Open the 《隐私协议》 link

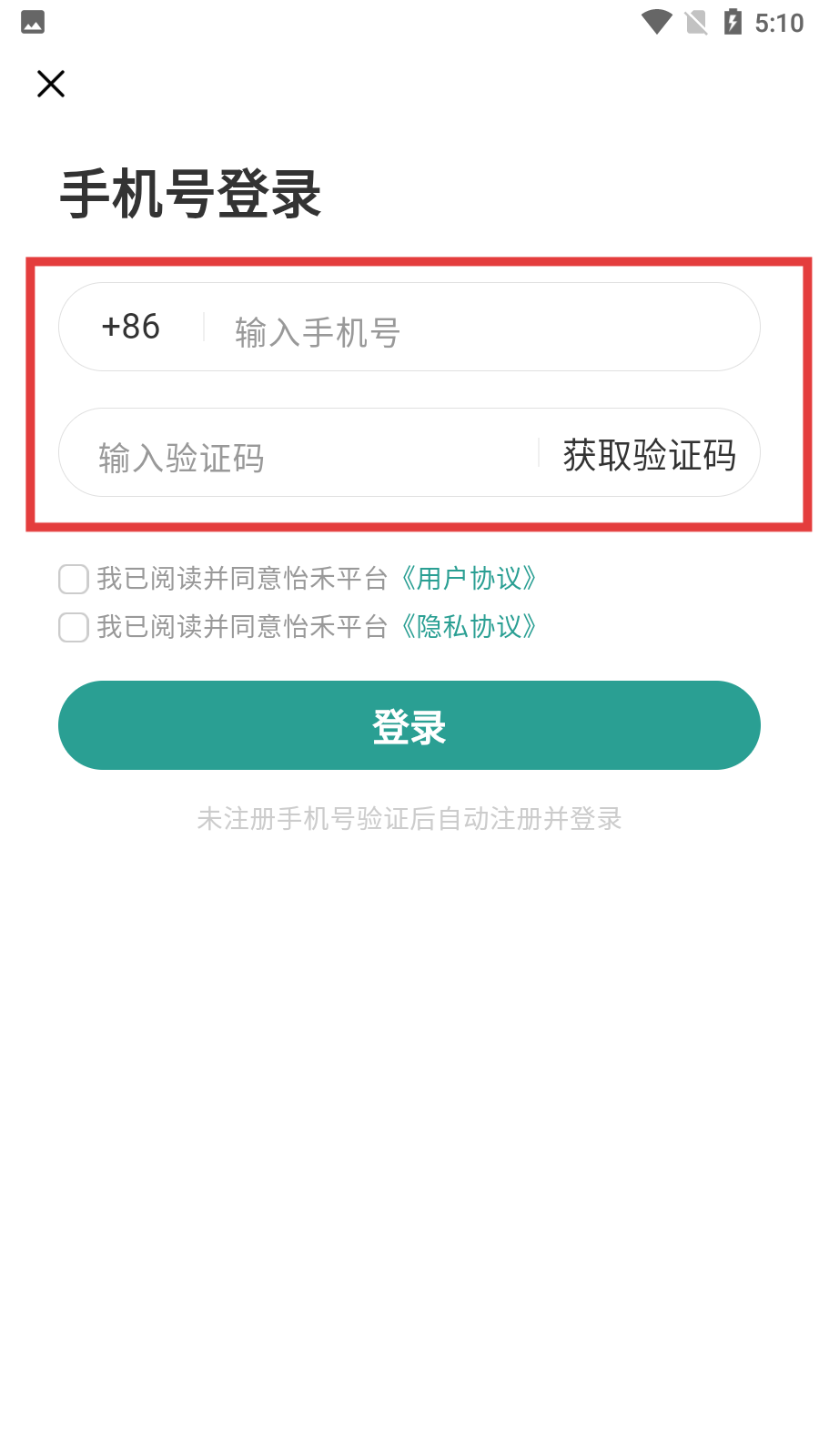click(469, 627)
